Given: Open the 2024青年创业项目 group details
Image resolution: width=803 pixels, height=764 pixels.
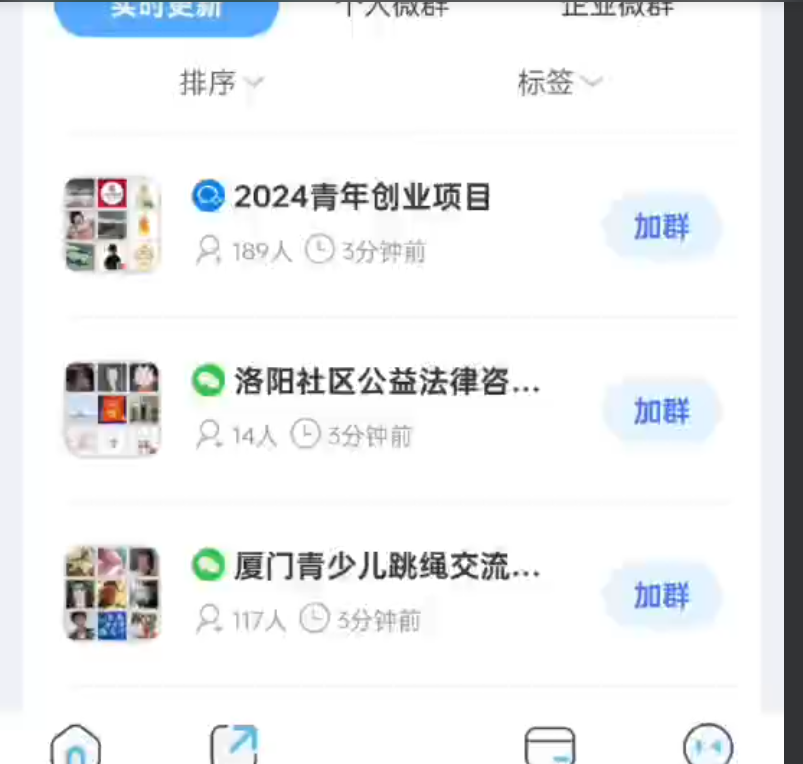Looking at the screenshot, I should (362, 198).
